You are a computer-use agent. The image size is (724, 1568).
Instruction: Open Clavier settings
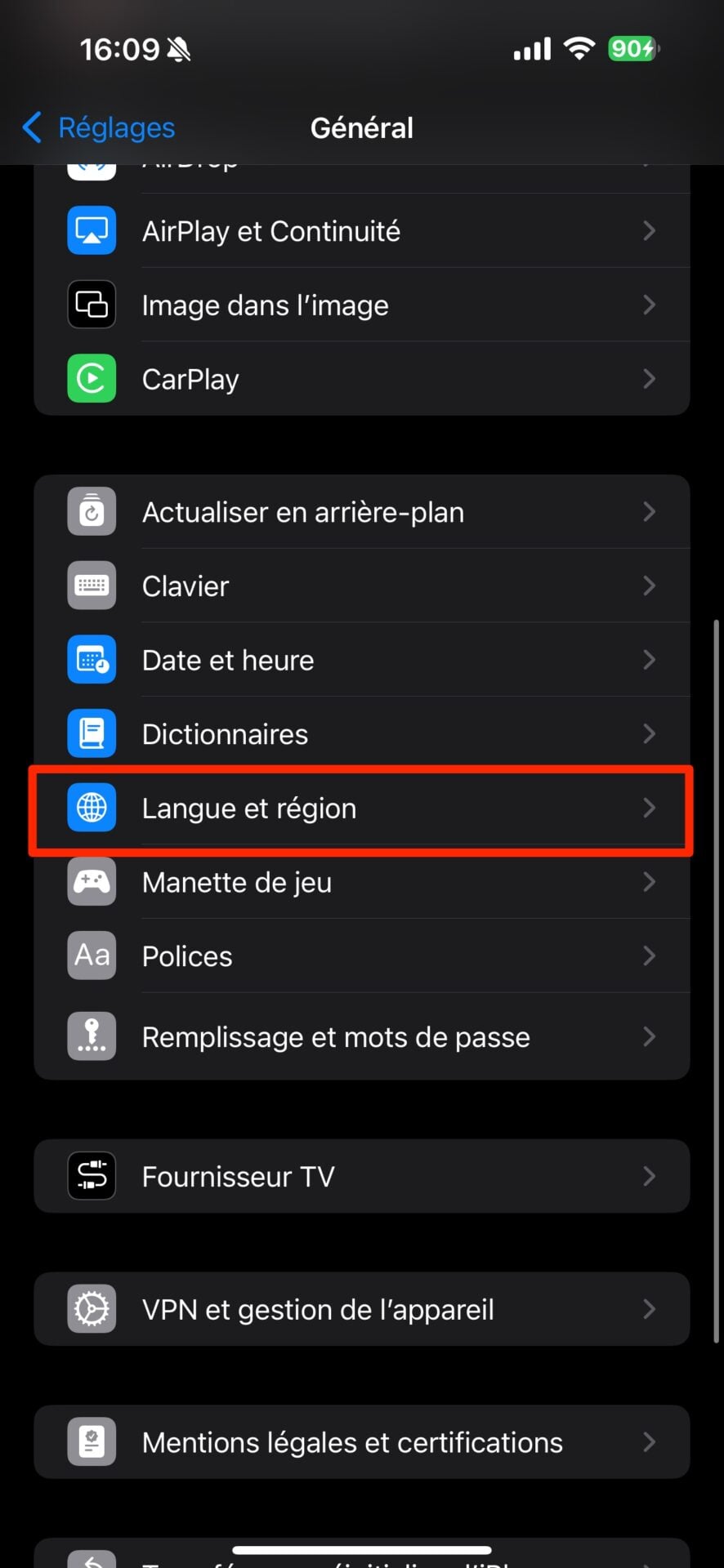coord(361,586)
